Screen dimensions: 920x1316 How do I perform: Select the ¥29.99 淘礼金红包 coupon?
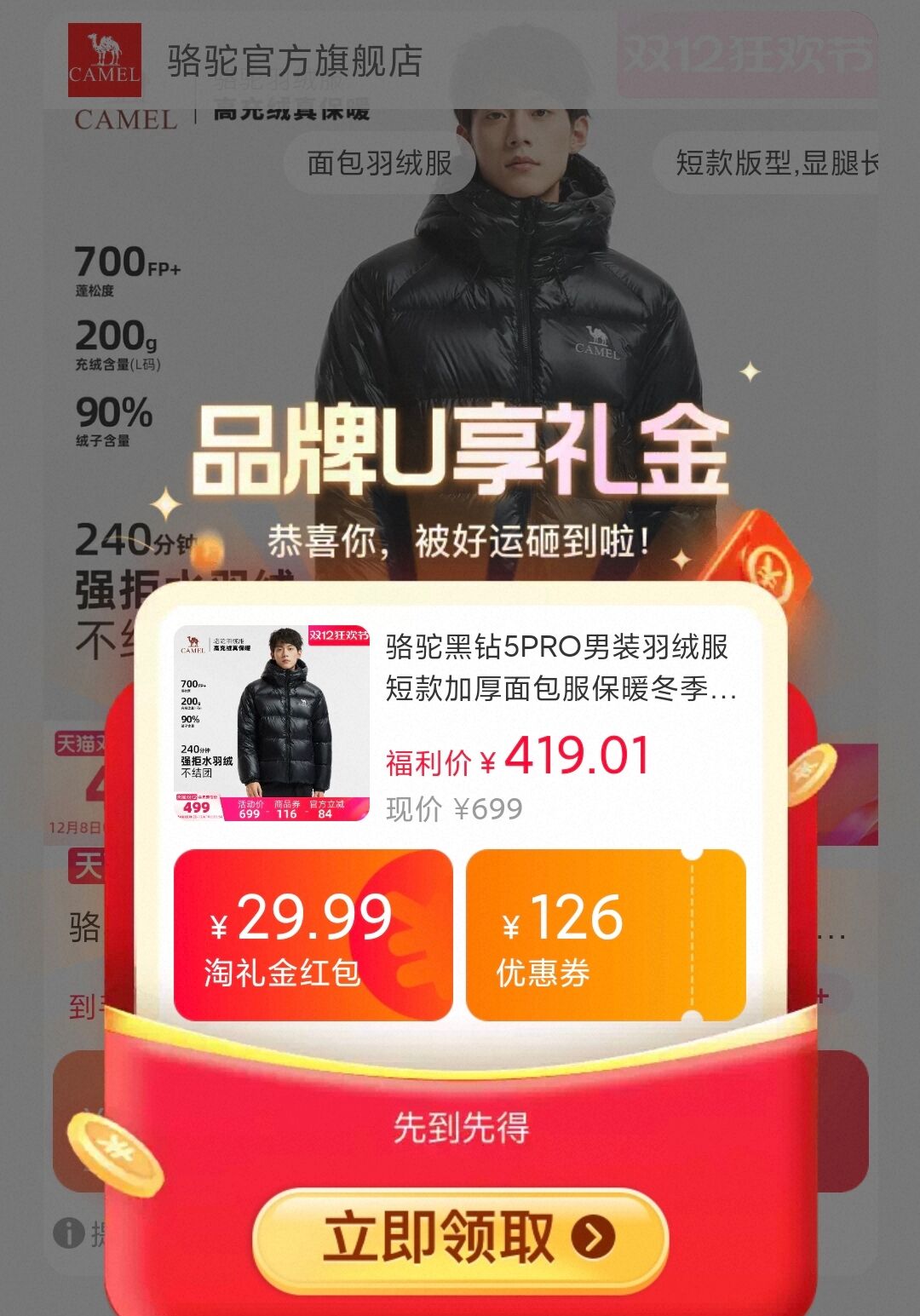point(313,935)
